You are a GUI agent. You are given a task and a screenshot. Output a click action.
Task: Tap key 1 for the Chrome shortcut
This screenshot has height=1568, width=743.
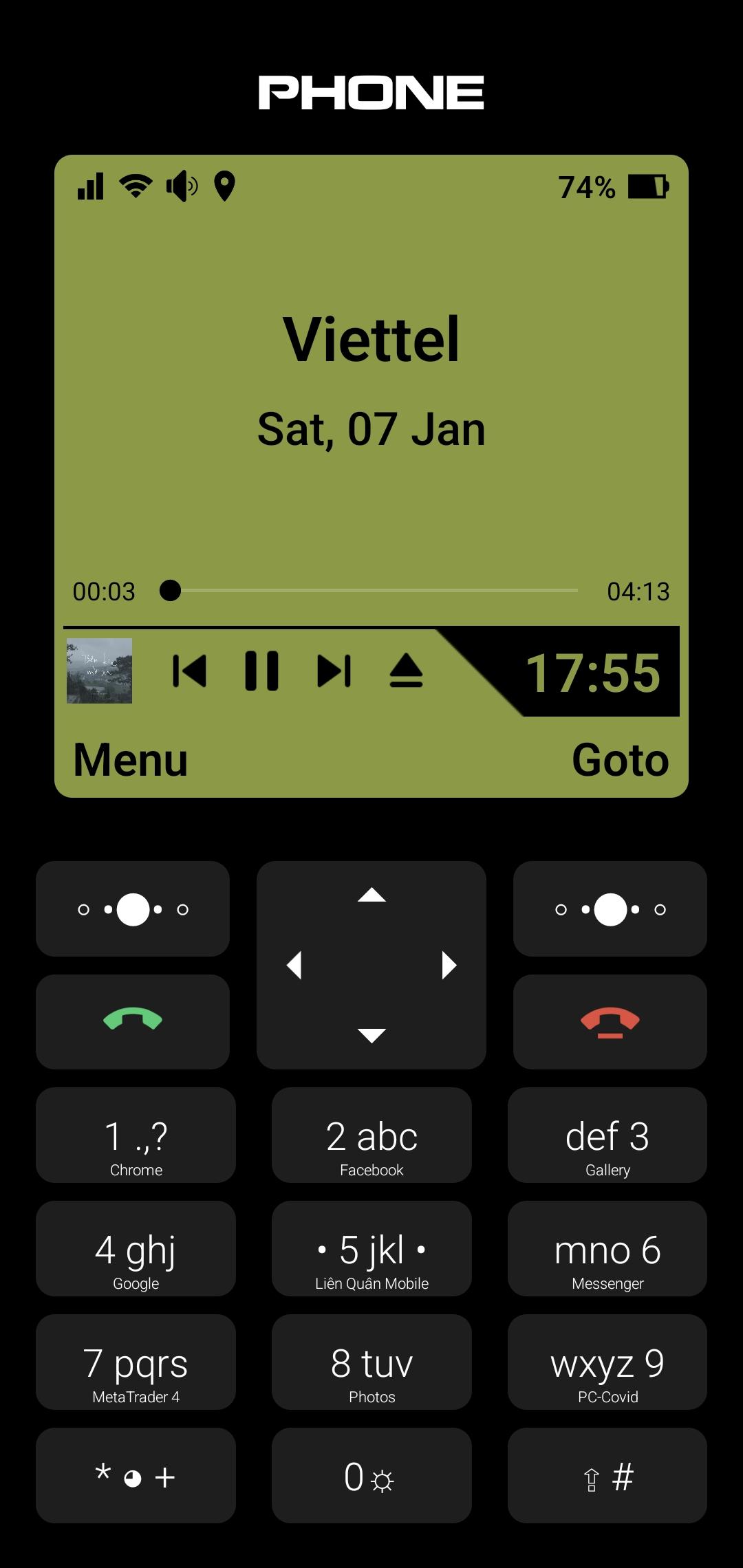[136, 1135]
